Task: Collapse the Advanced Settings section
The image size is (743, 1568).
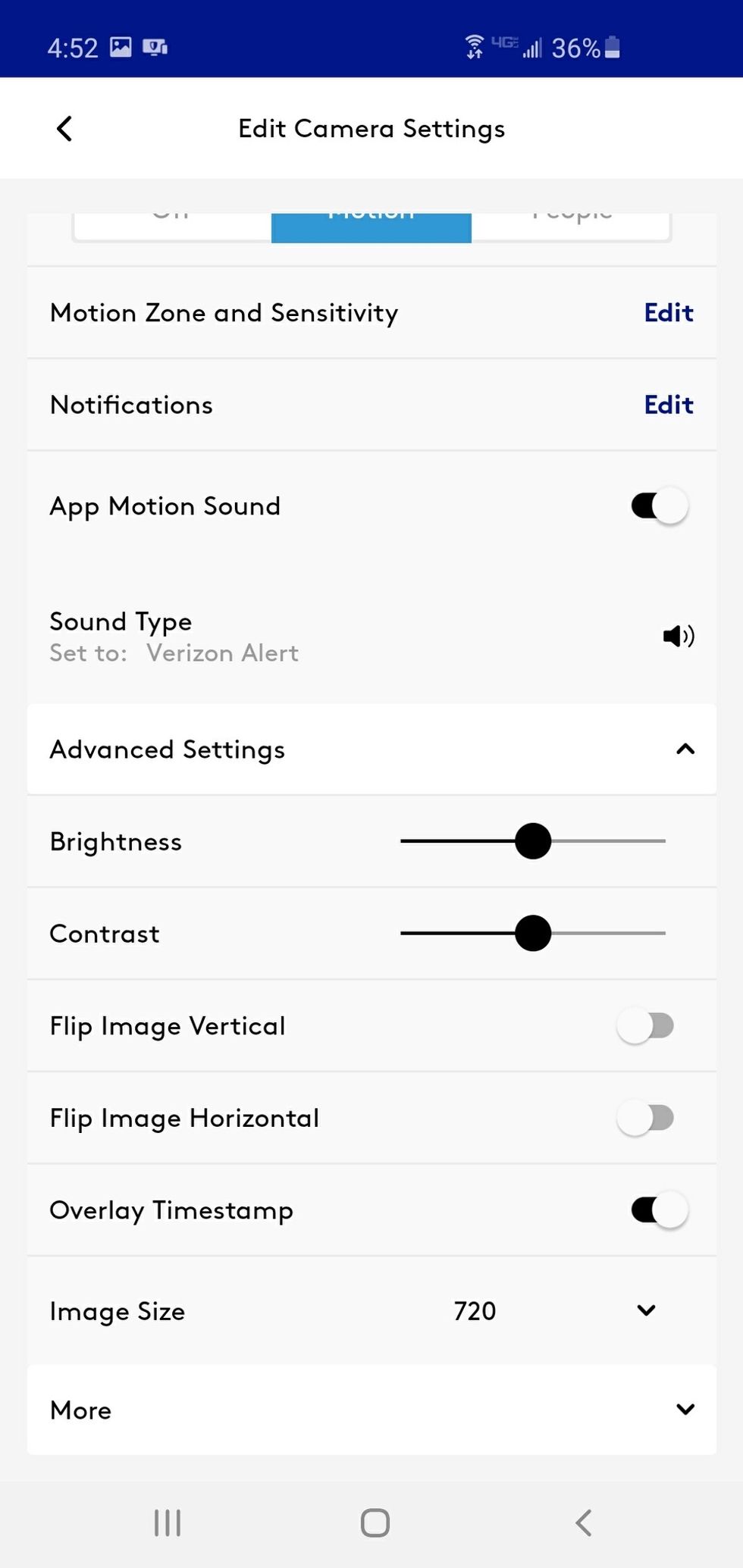Action: [x=685, y=750]
